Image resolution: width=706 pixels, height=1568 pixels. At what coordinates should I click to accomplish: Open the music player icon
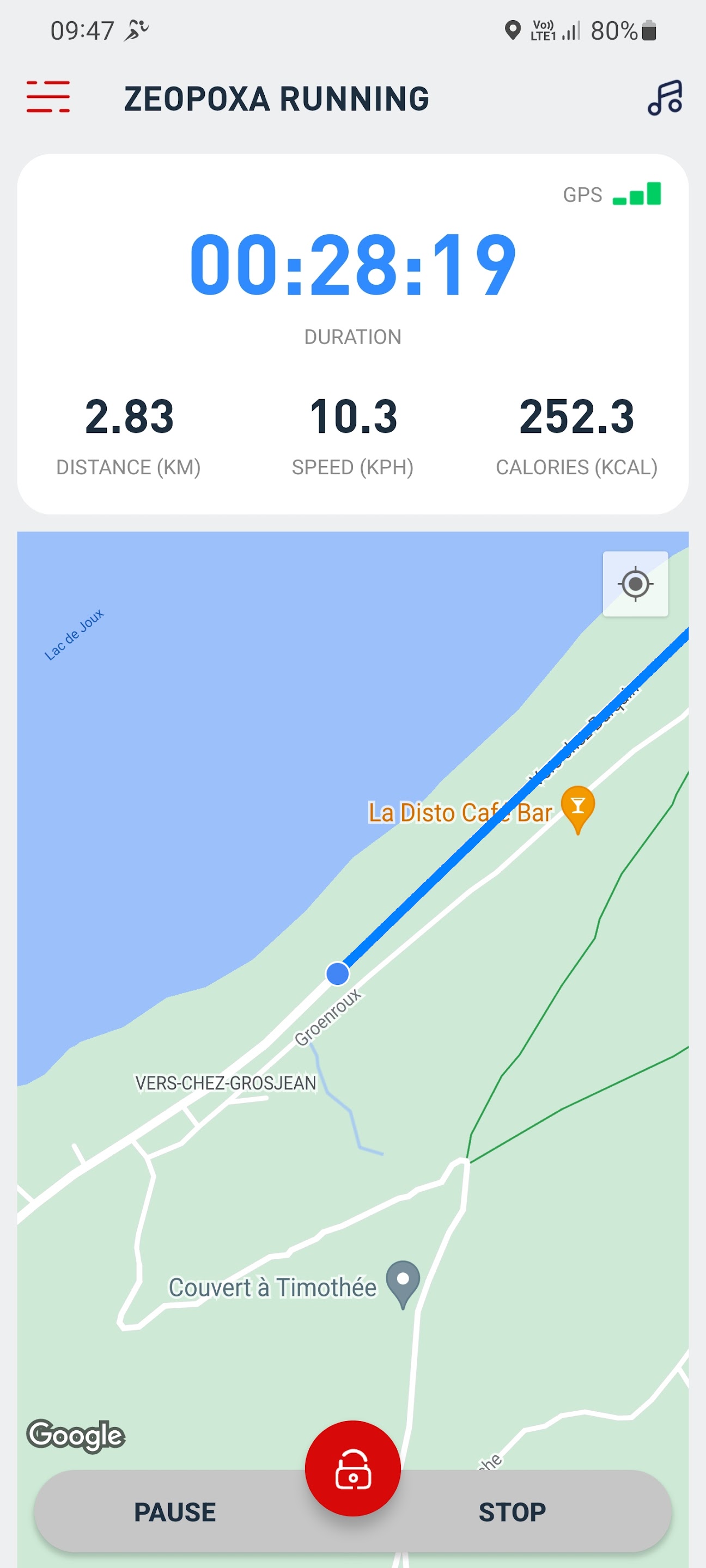(665, 97)
